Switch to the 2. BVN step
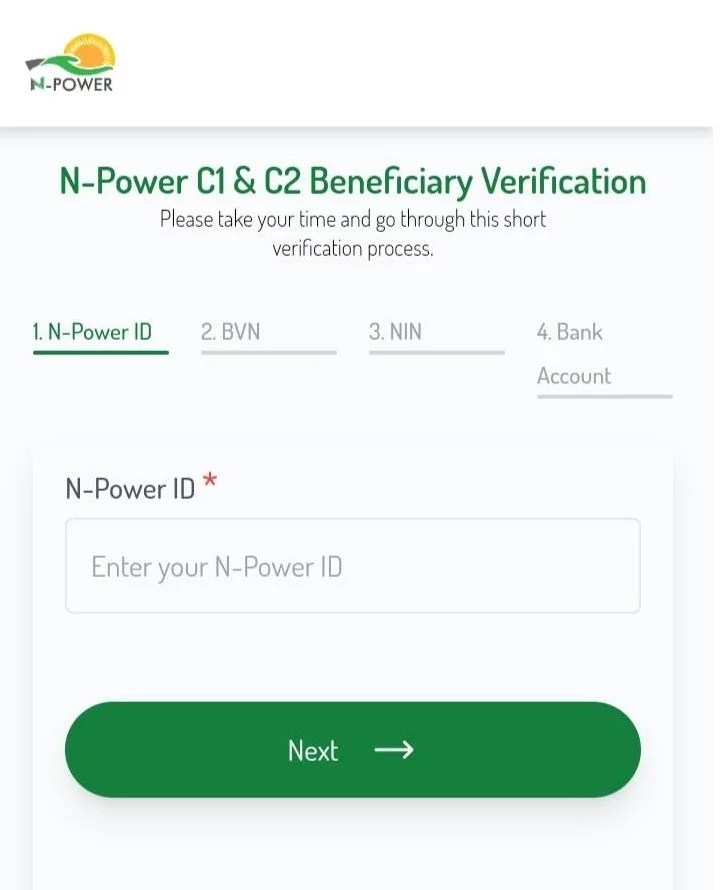Image resolution: width=720 pixels, height=890 pixels. point(269,337)
